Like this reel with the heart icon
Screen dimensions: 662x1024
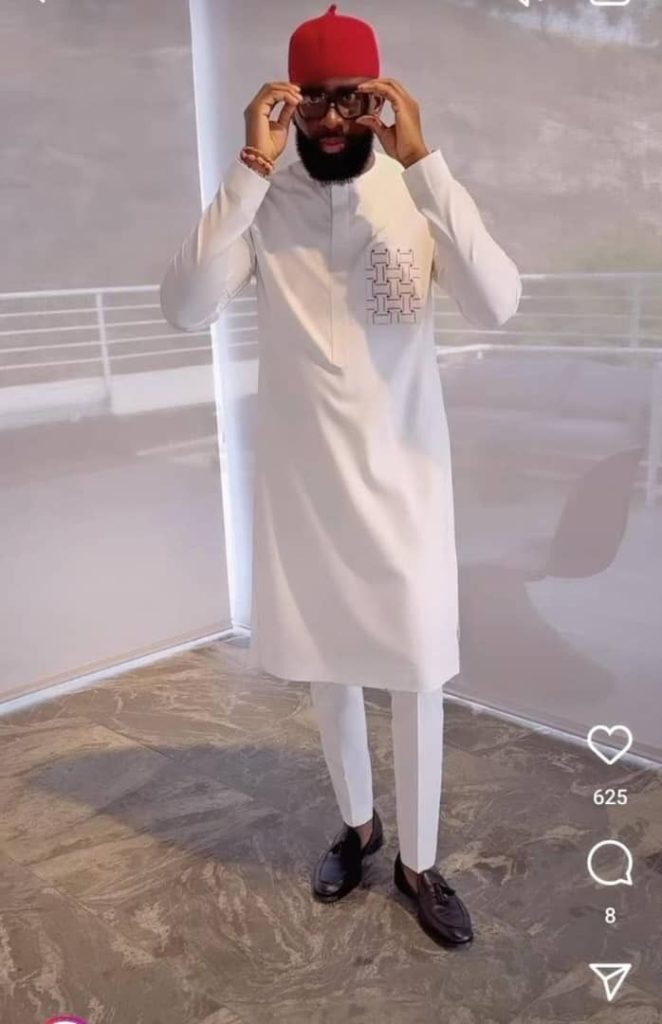[609, 745]
